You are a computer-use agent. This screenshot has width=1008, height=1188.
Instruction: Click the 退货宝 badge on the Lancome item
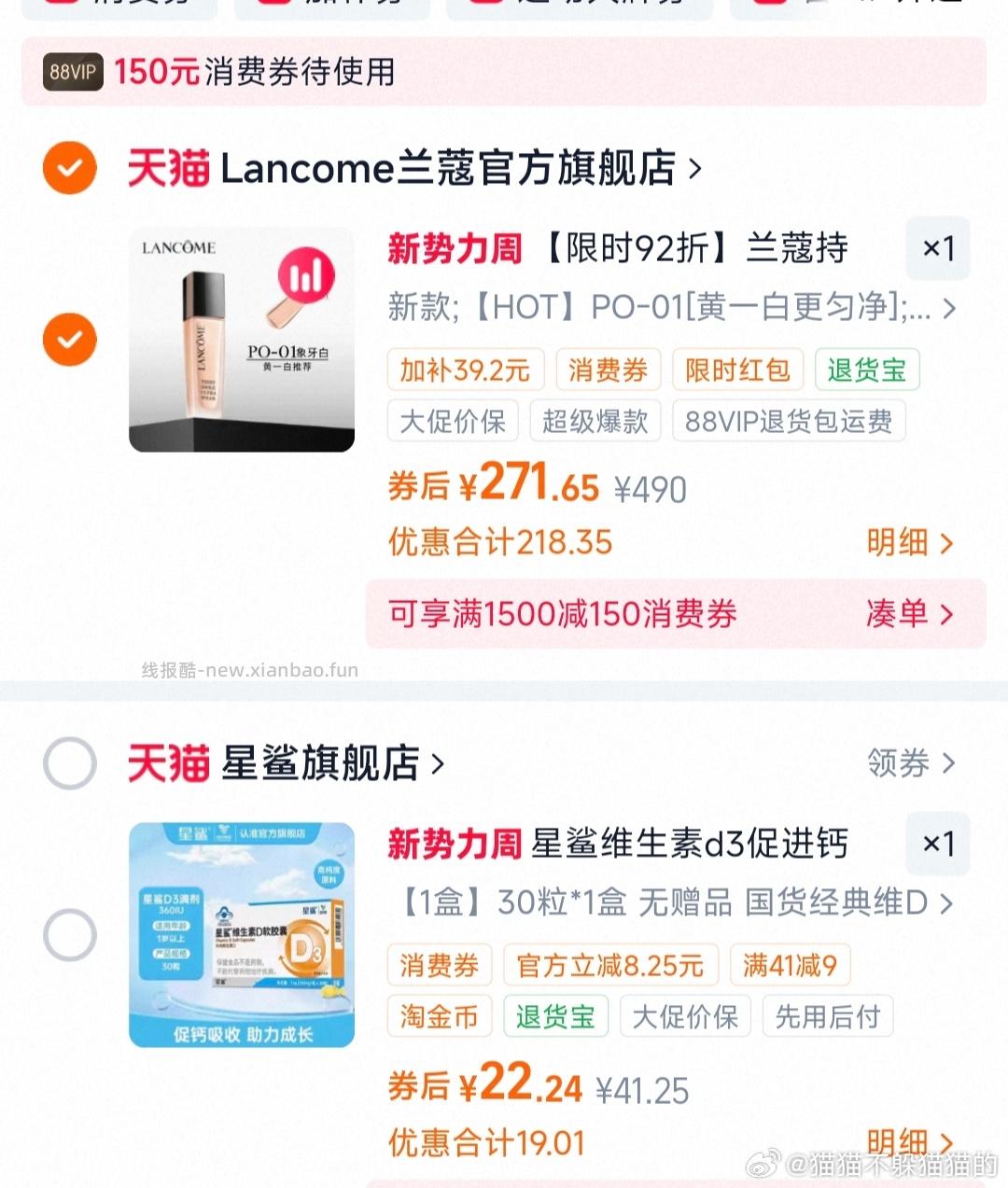[x=866, y=370]
